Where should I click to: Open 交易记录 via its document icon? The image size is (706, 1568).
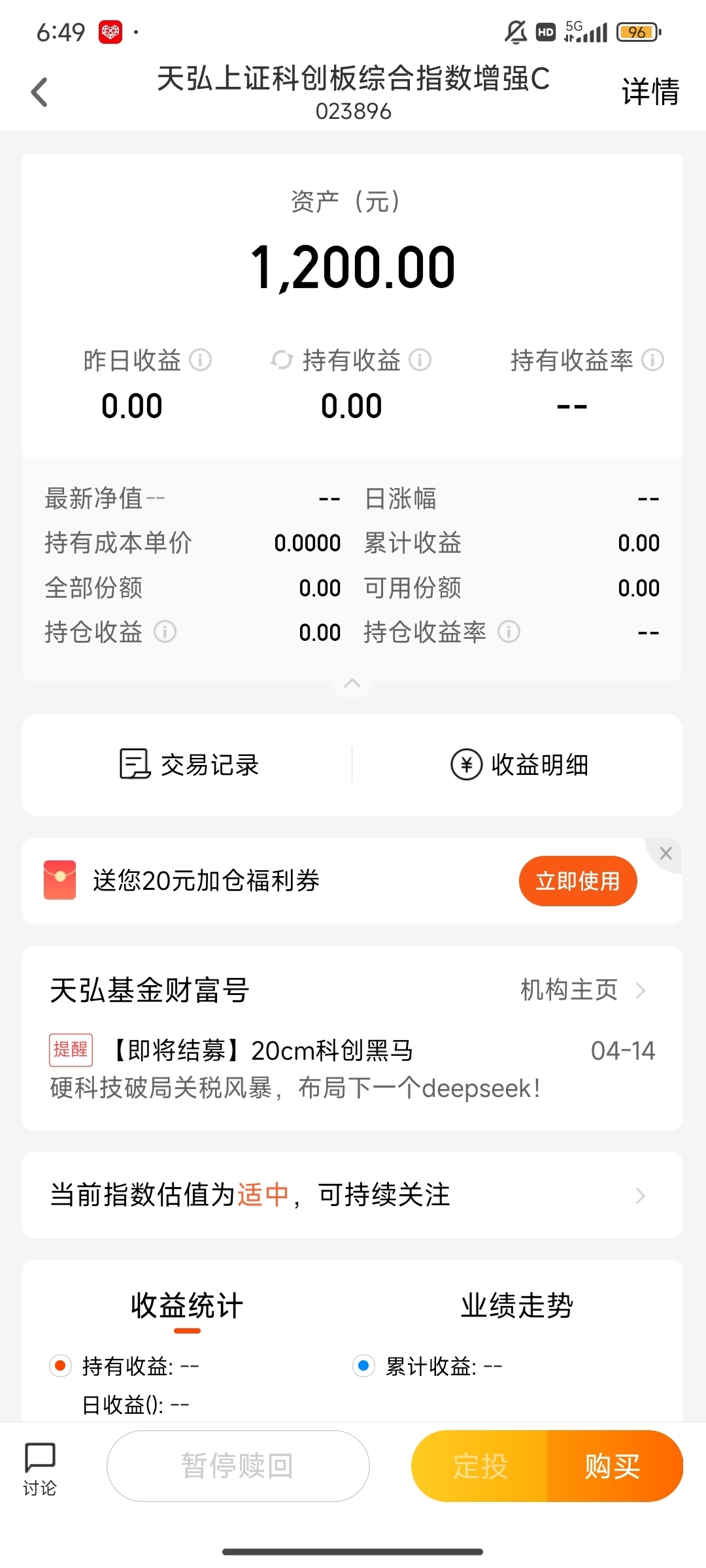[x=133, y=763]
